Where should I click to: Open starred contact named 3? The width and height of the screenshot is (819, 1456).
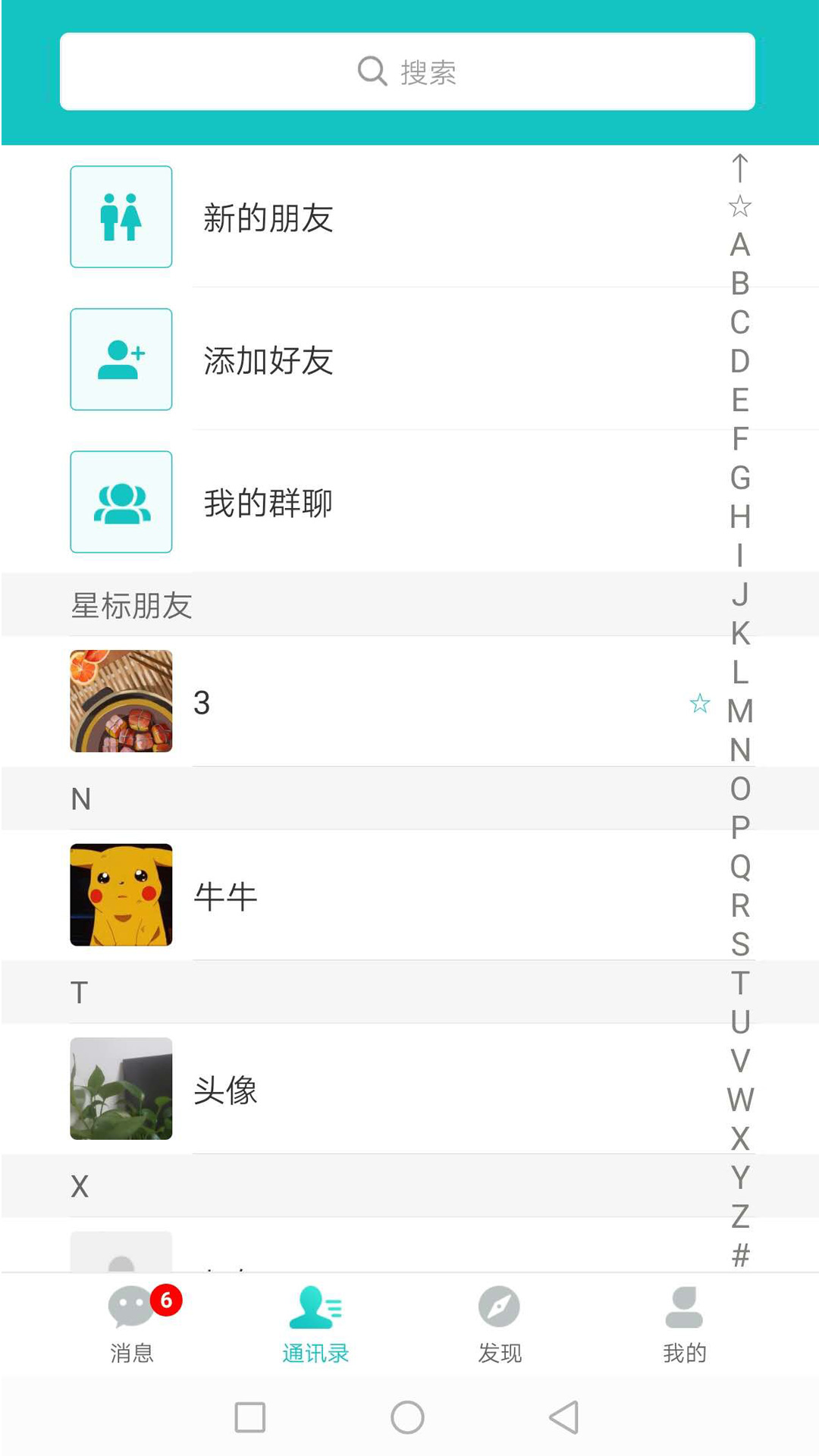379,702
